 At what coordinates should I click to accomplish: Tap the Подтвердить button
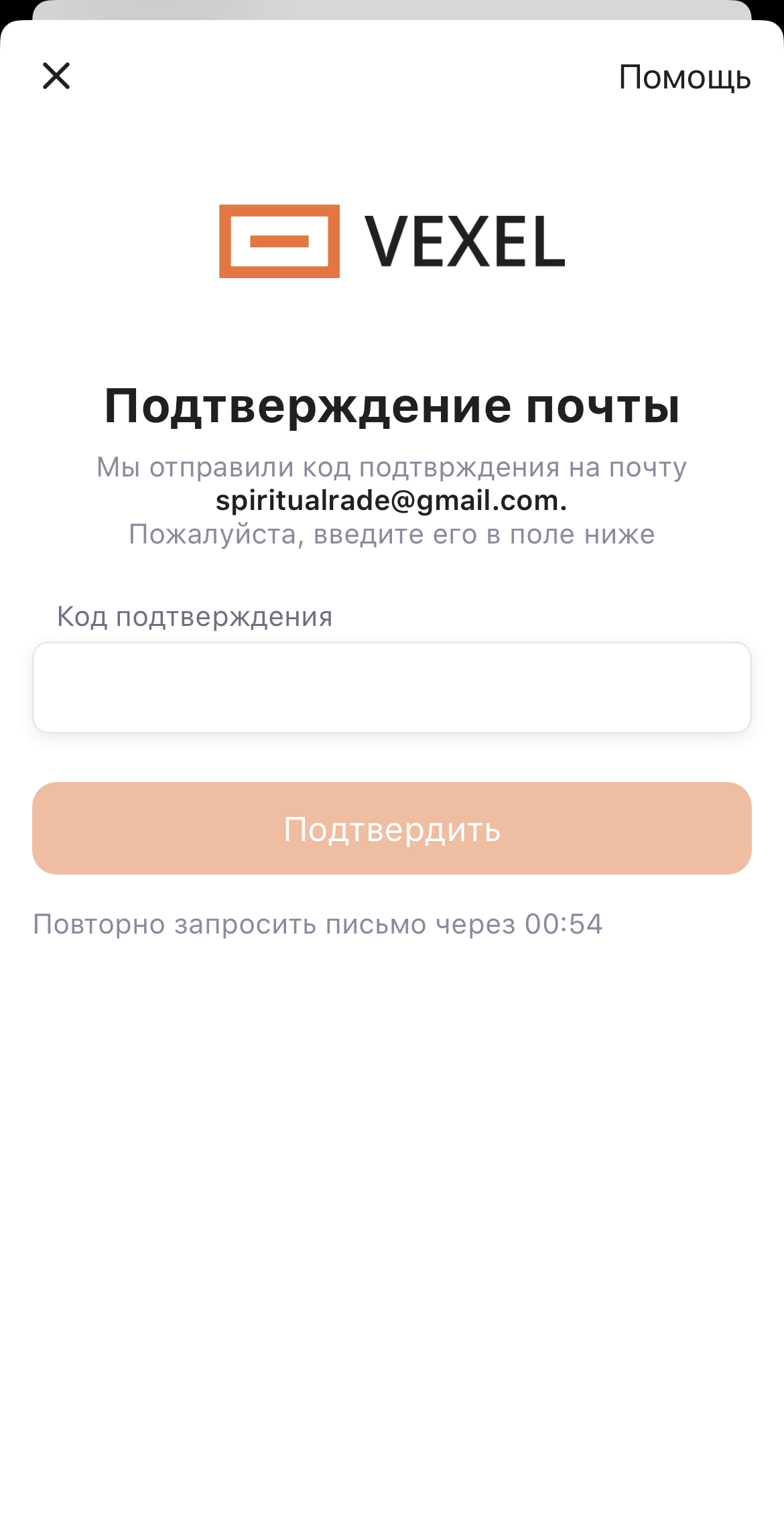[392, 828]
